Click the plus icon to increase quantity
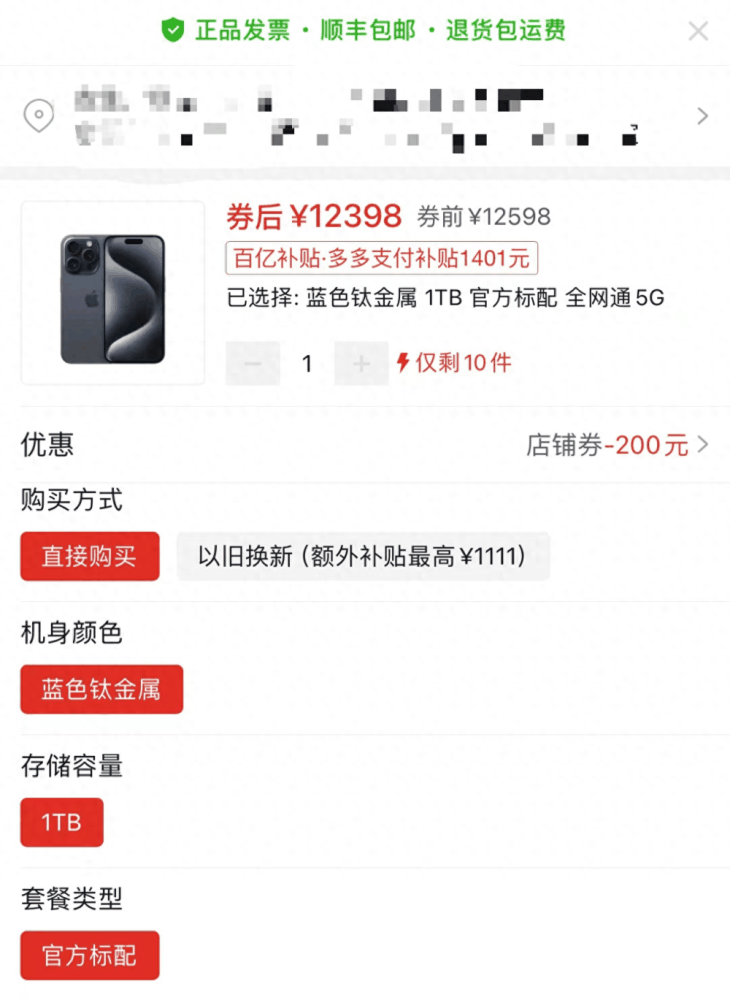Image resolution: width=730 pixels, height=1000 pixels. (x=361, y=364)
